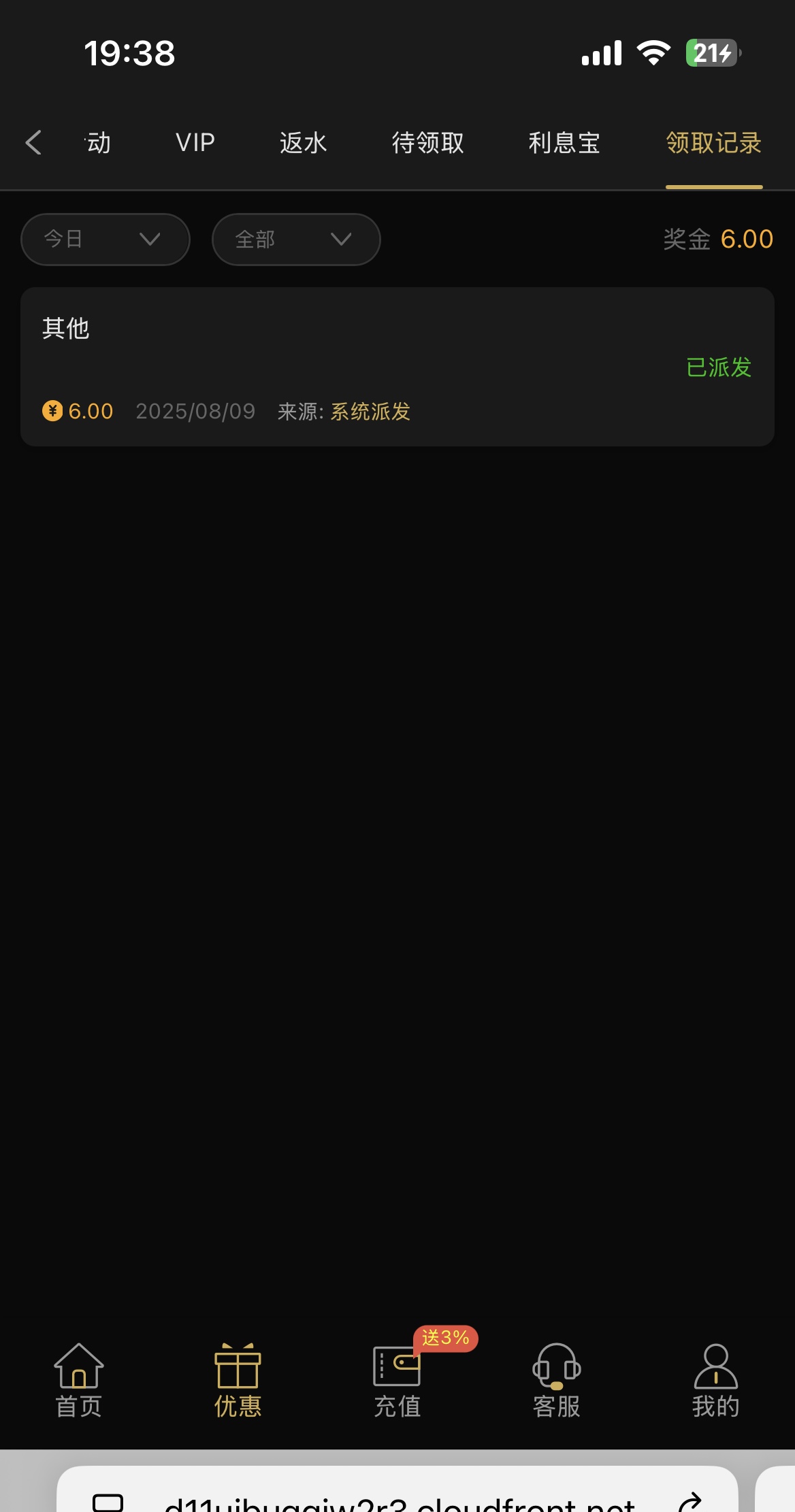Contact 客服 customer service
The width and height of the screenshot is (795, 1512).
pyautogui.click(x=557, y=1380)
